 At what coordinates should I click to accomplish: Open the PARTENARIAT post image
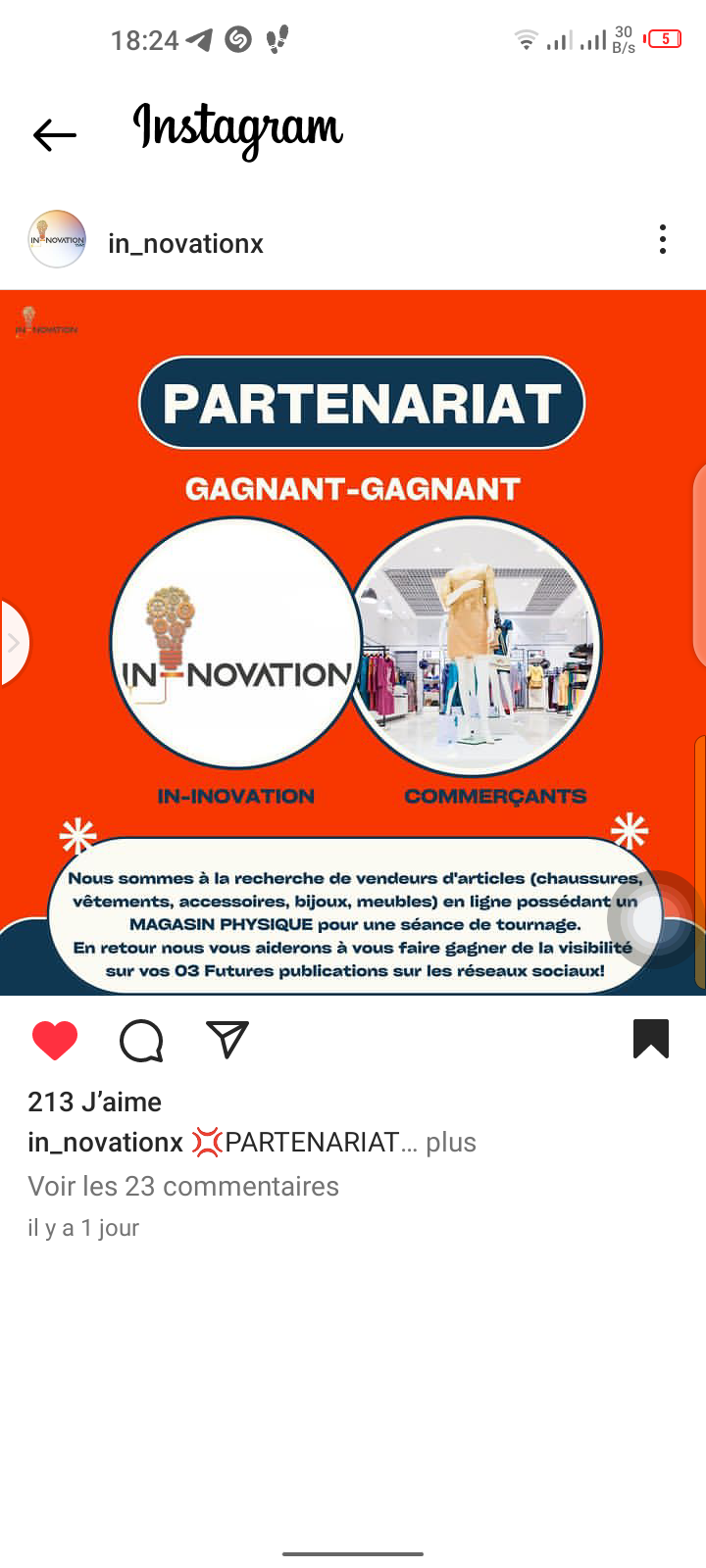(x=353, y=642)
